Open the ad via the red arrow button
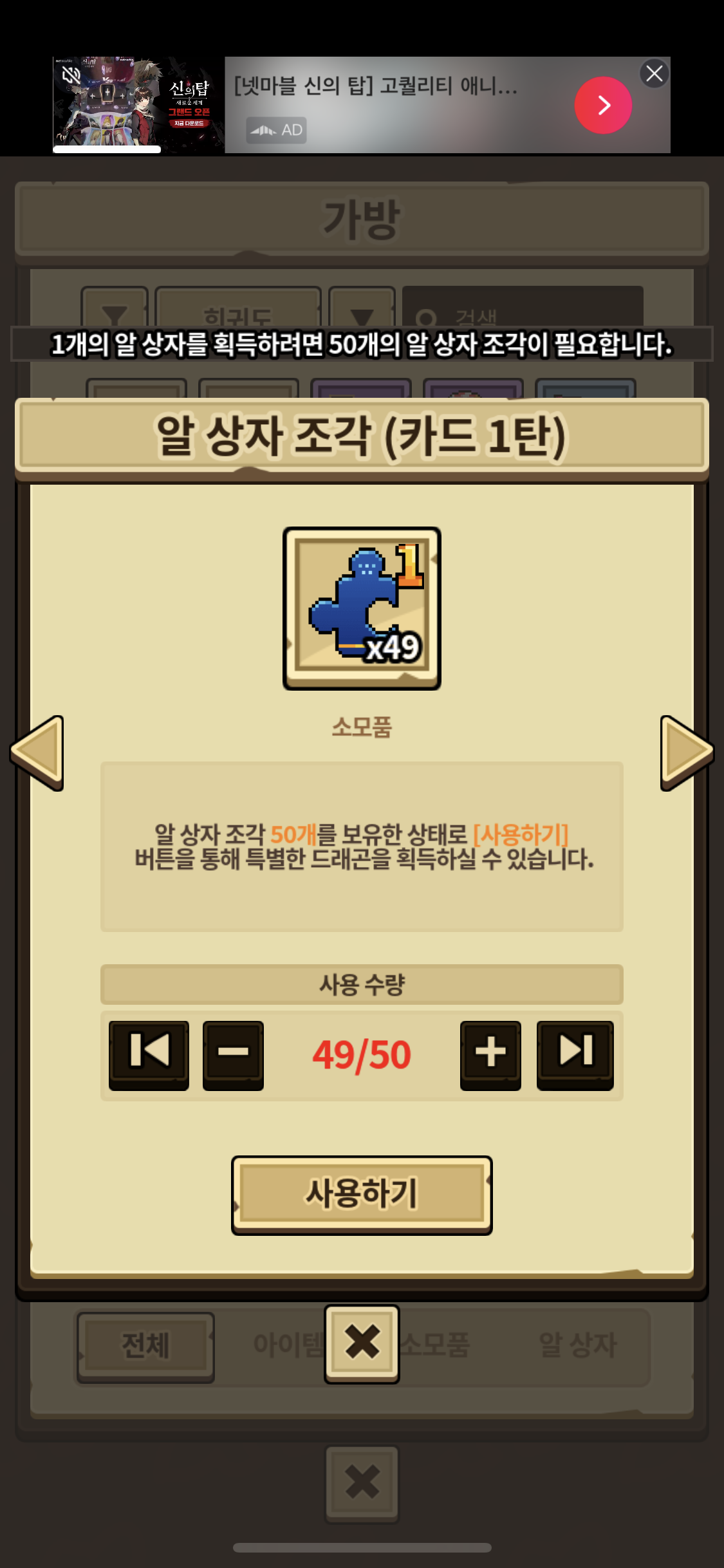The width and height of the screenshot is (724, 1568). point(603,105)
